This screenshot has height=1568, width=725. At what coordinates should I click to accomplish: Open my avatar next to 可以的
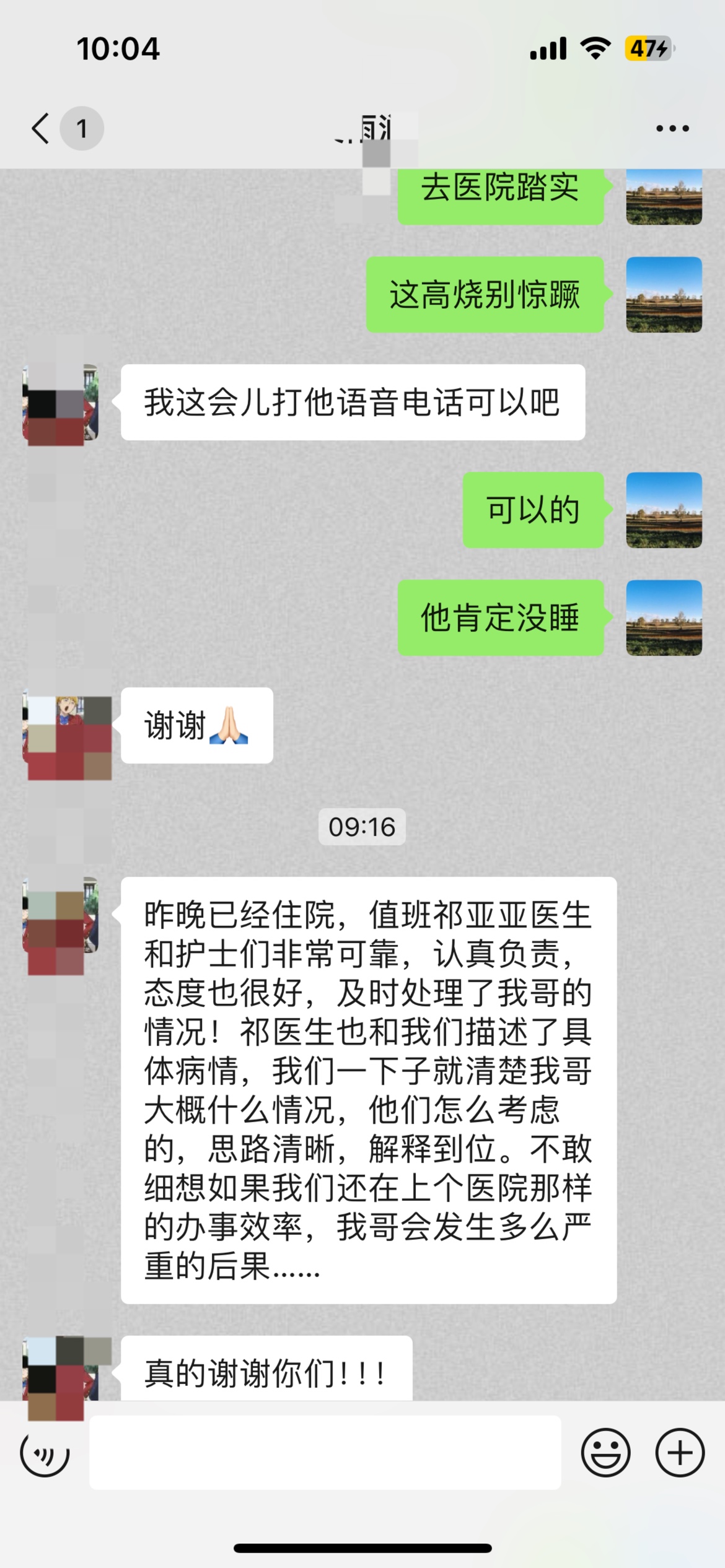pos(664,510)
